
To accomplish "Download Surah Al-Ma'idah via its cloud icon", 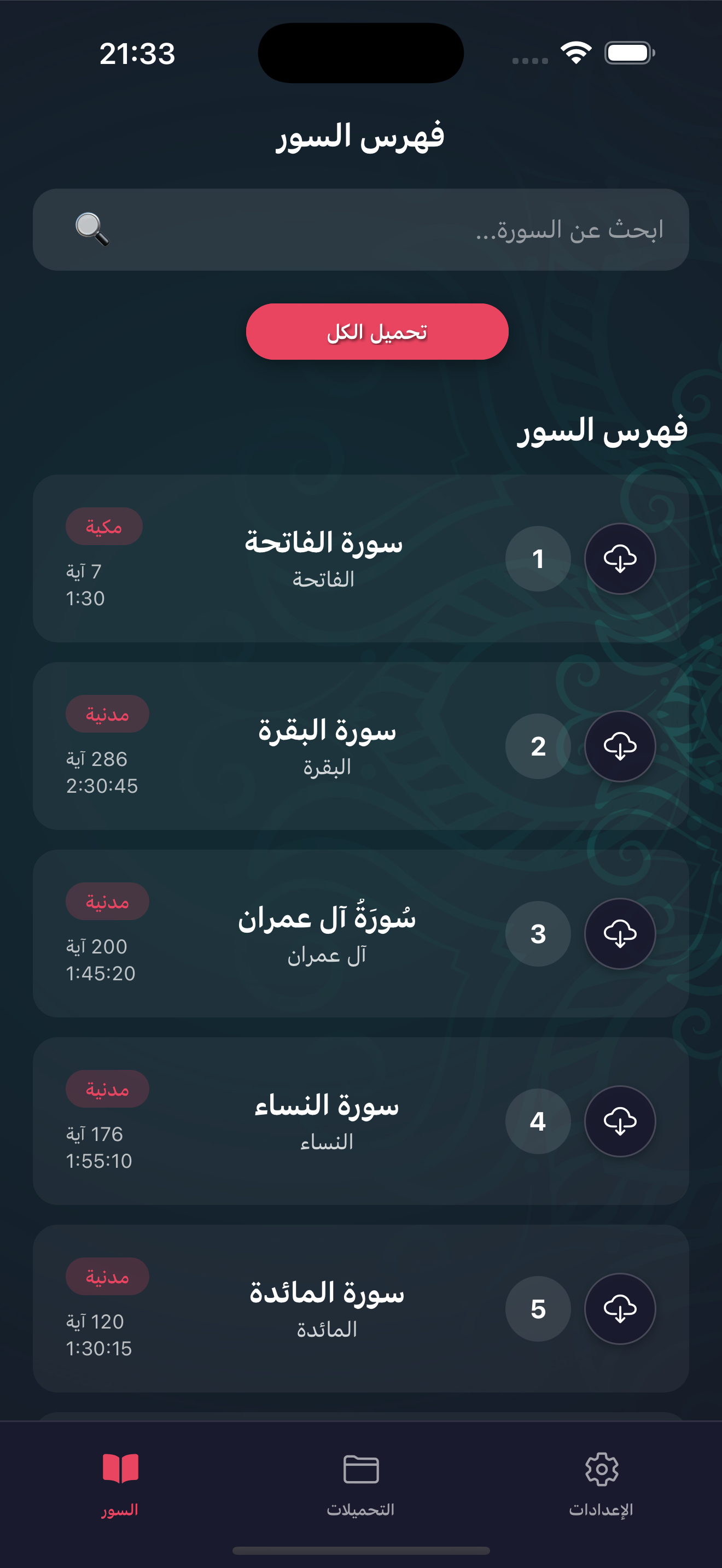I will pos(620,1310).
